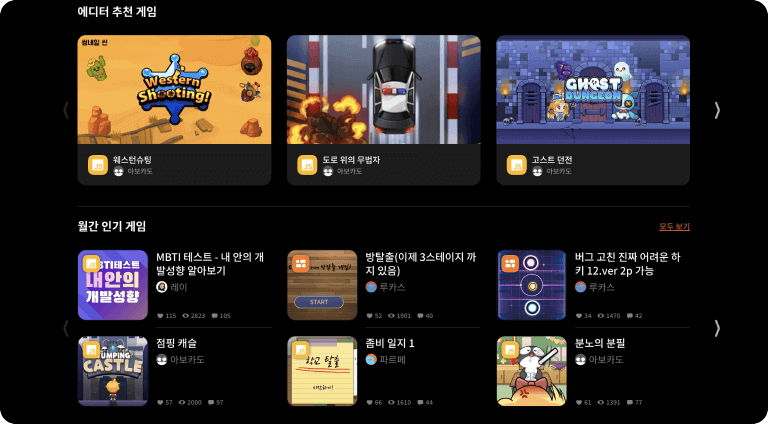Show next monthly popular games
Image resolution: width=768 pixels, height=424 pixels.
coord(717,328)
